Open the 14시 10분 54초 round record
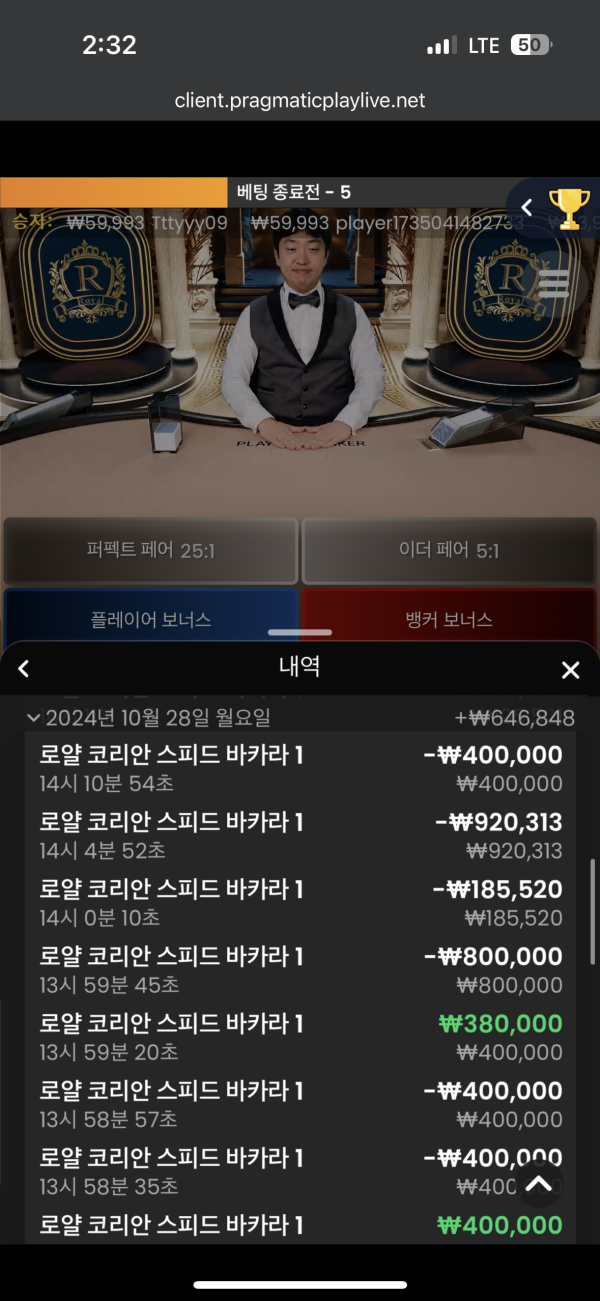 coord(300,768)
